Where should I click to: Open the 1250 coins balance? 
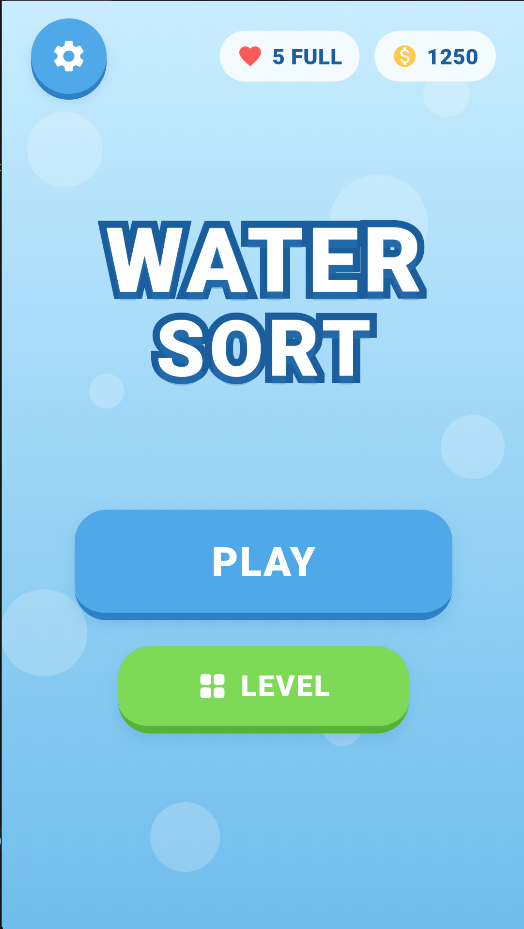(435, 56)
